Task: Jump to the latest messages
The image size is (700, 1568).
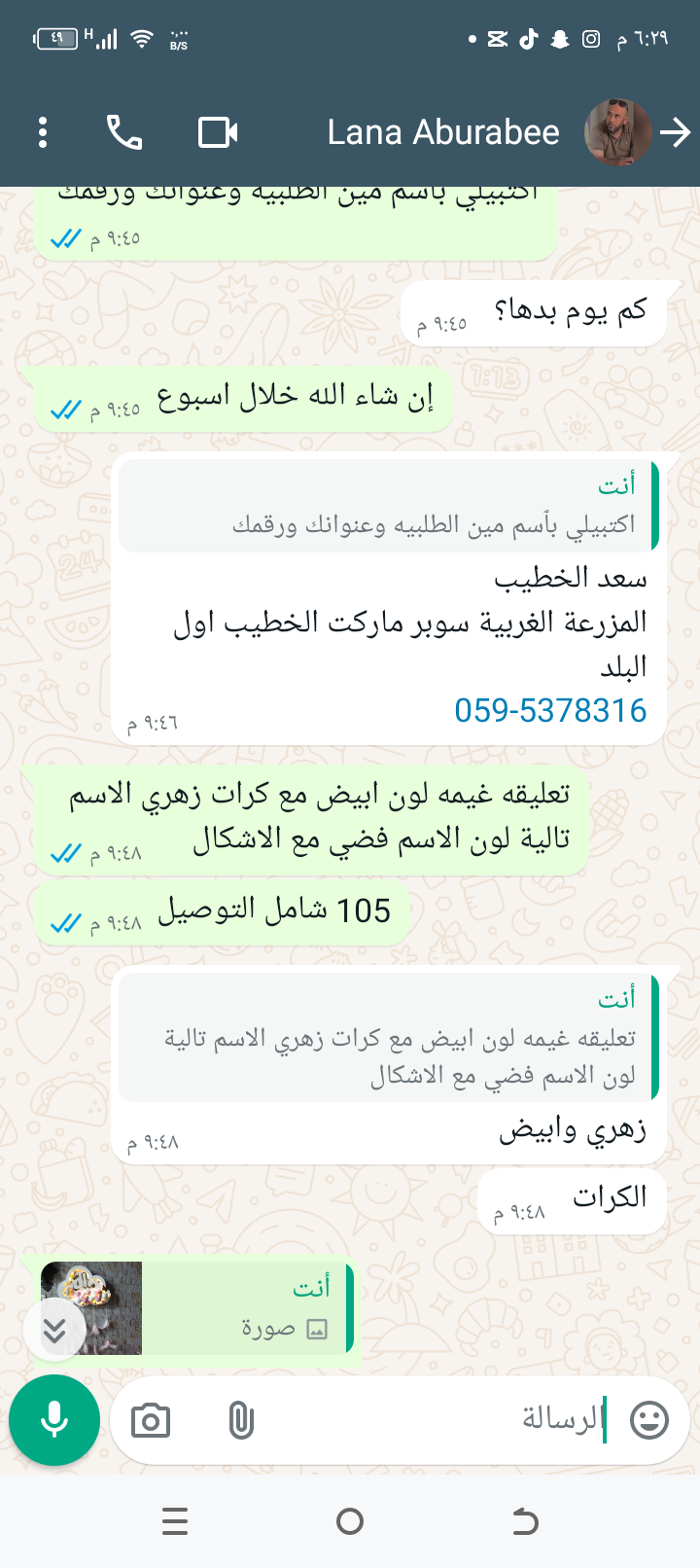Action: click(x=54, y=1330)
